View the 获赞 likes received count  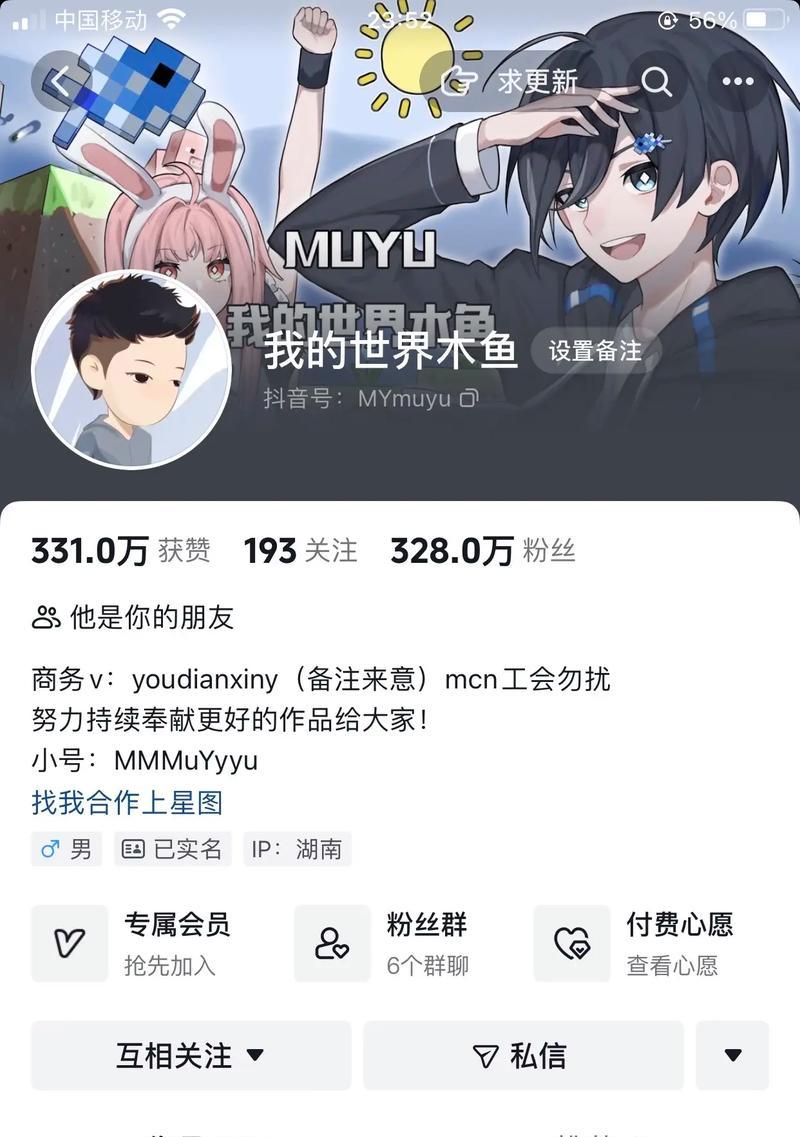pyautogui.click(x=121, y=550)
